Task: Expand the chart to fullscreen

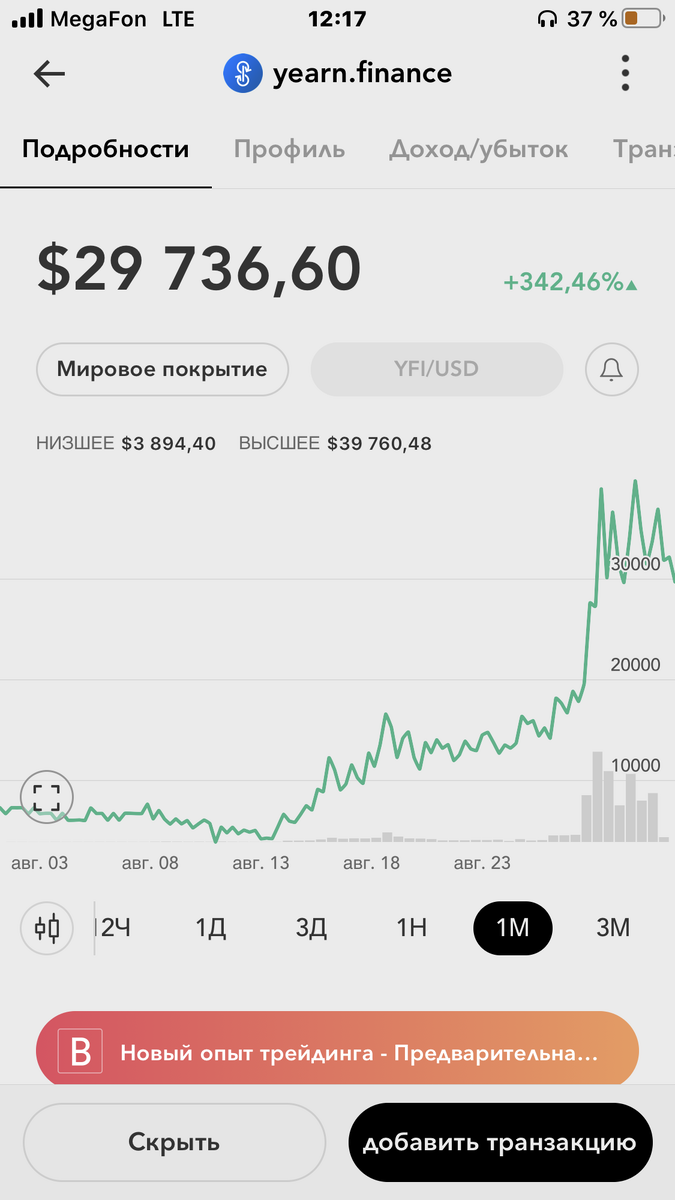Action: (x=47, y=797)
